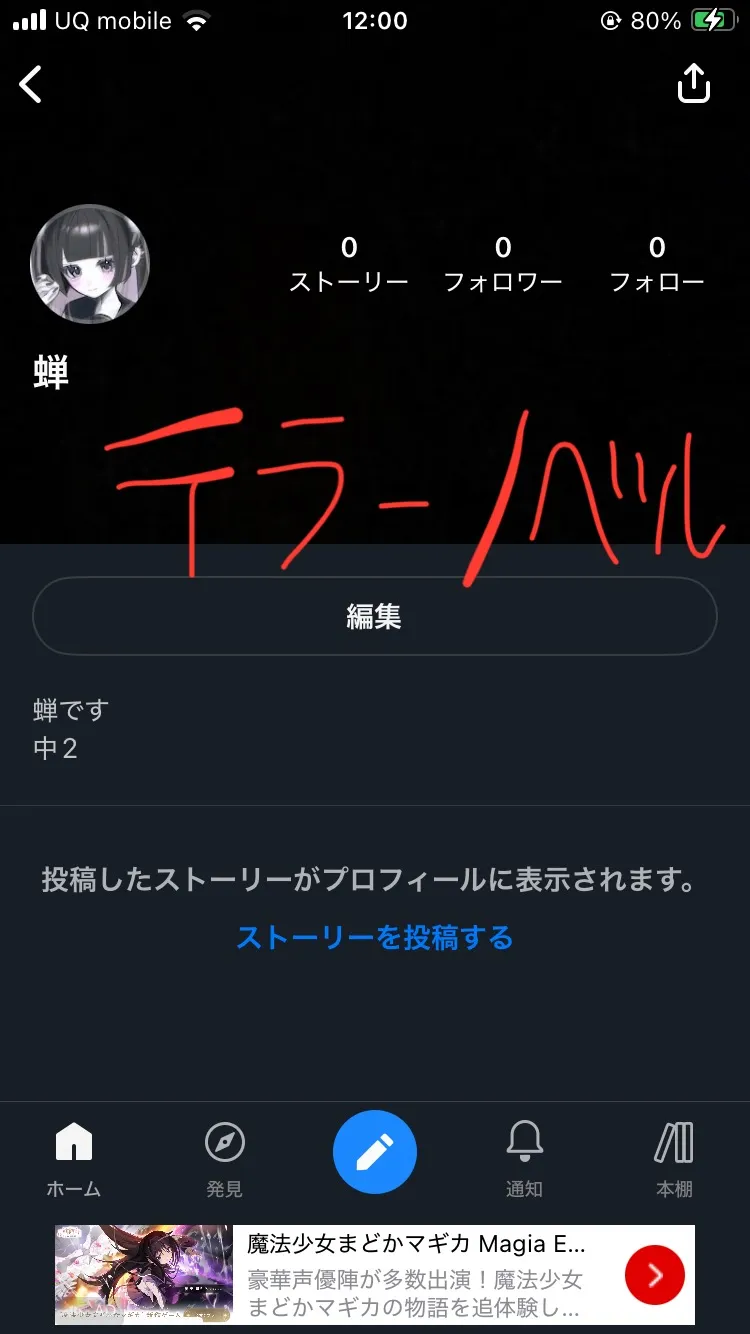This screenshot has width=750, height=1334.
Task: Open the 本棚 tab
Action: (674, 1160)
